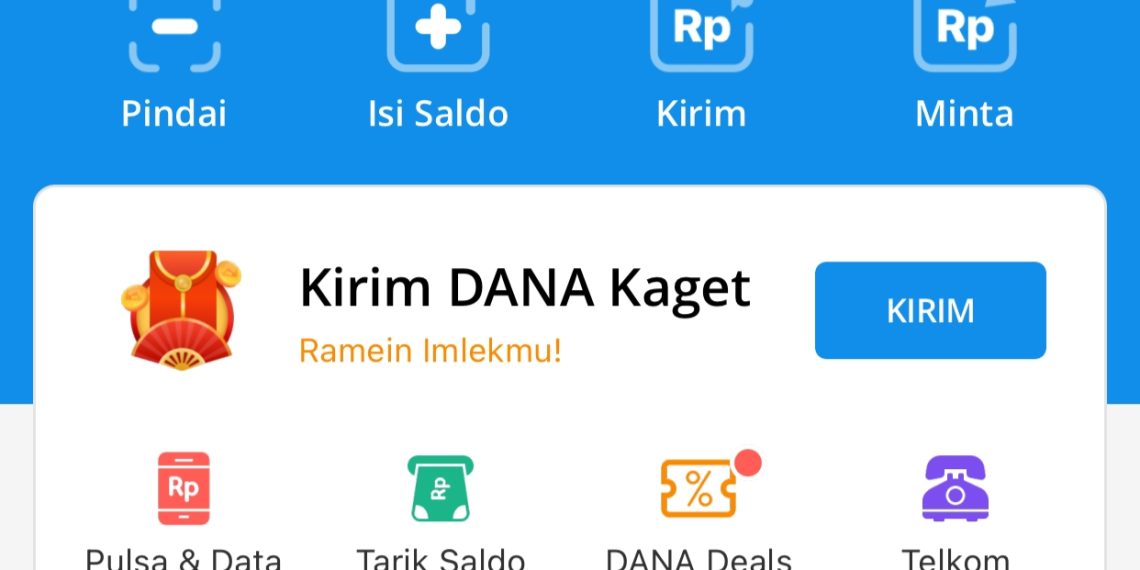
Task: Tap the KIRIM button for DANA Kaget
Action: pyautogui.click(x=930, y=310)
